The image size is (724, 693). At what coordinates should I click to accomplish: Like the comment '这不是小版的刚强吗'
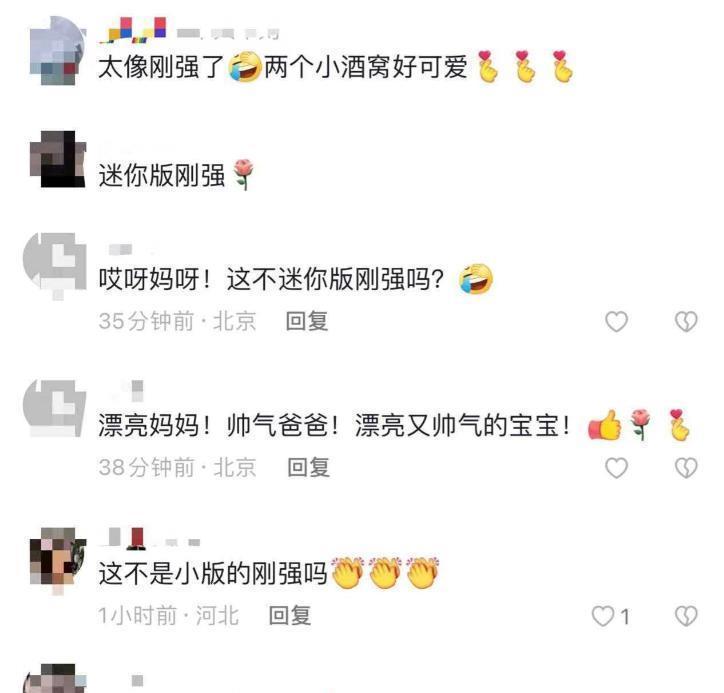click(x=603, y=616)
